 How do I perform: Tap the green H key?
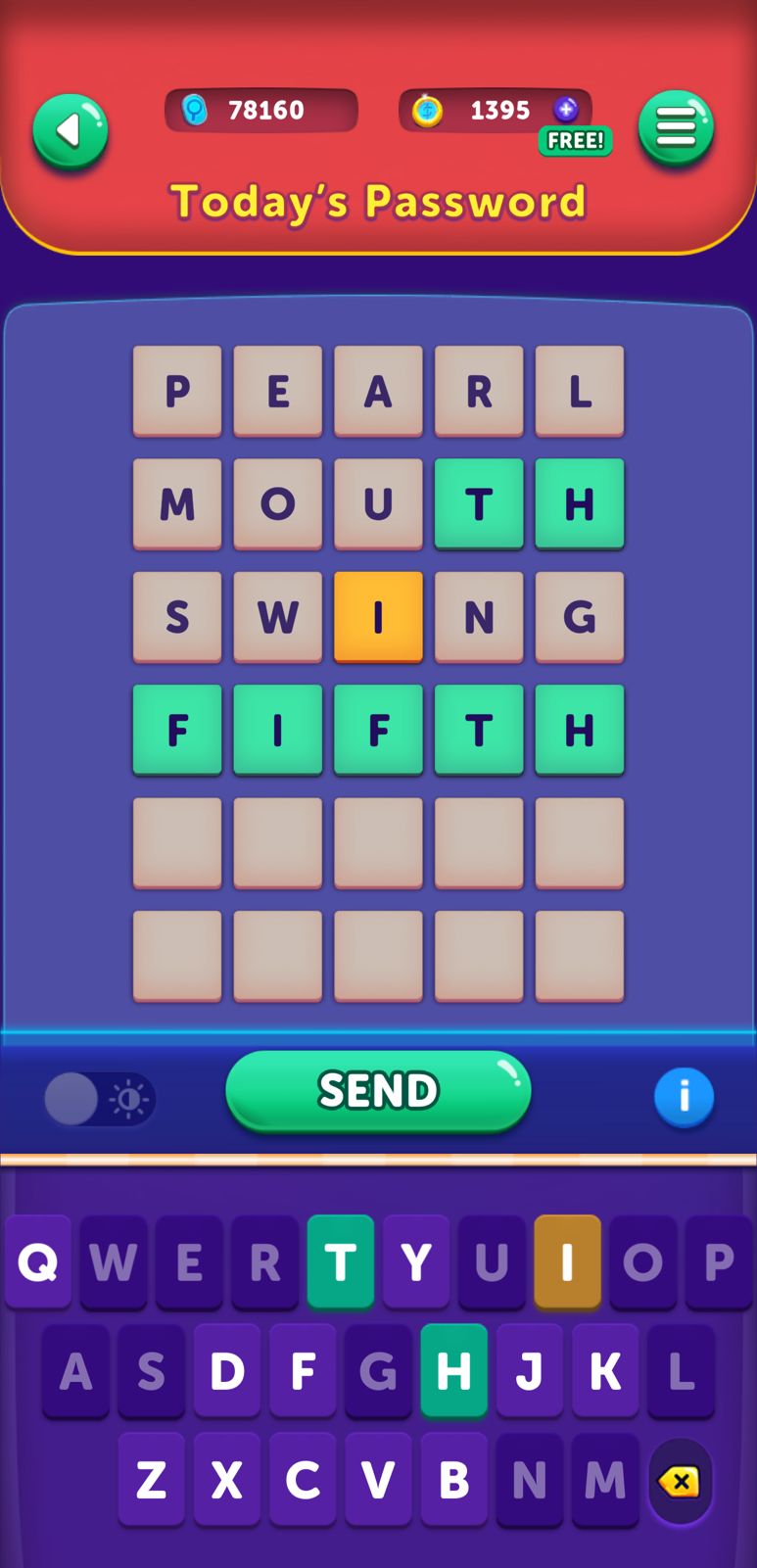tap(453, 1371)
